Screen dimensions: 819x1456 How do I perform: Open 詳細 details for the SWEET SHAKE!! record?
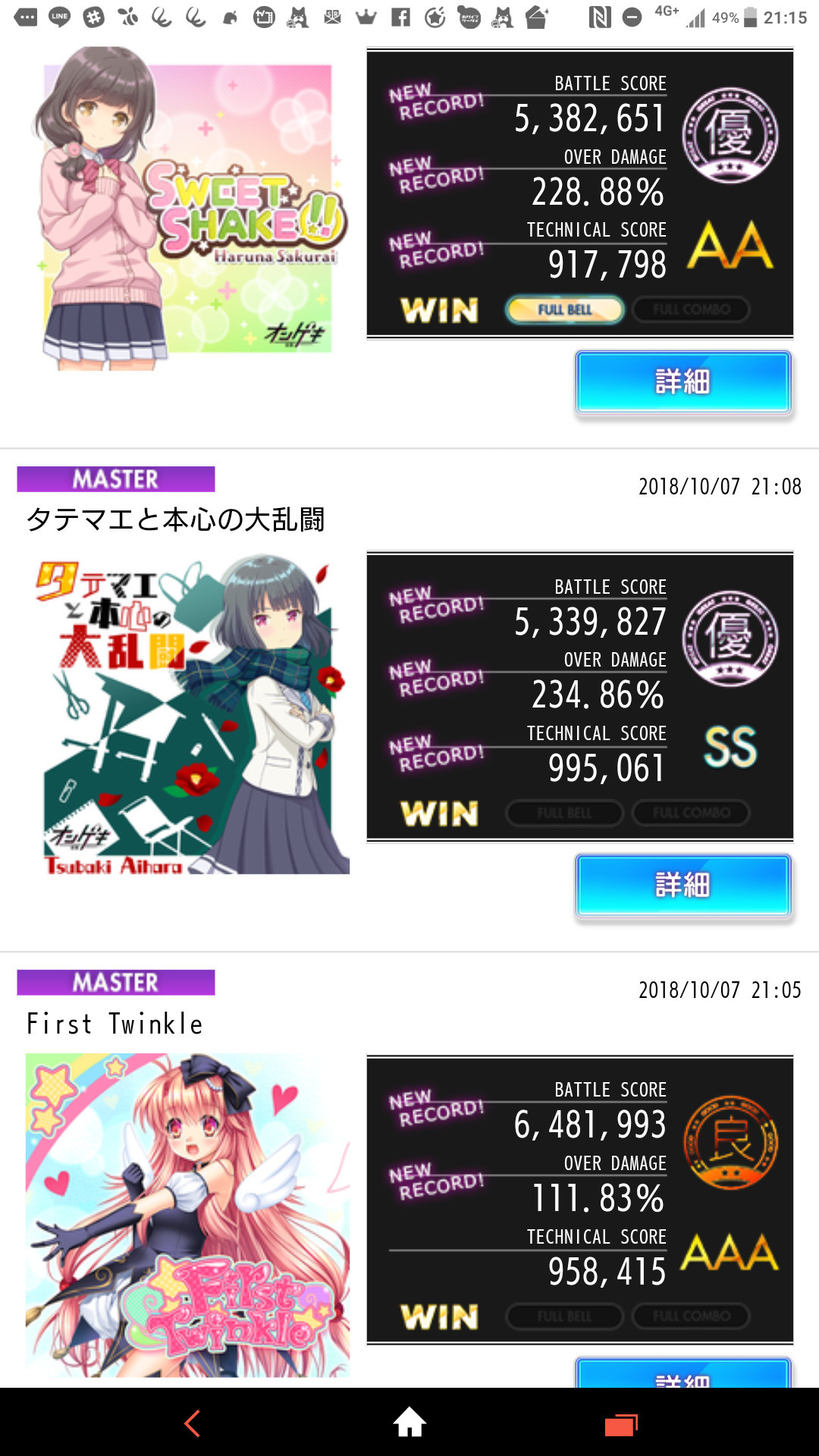pos(683,382)
